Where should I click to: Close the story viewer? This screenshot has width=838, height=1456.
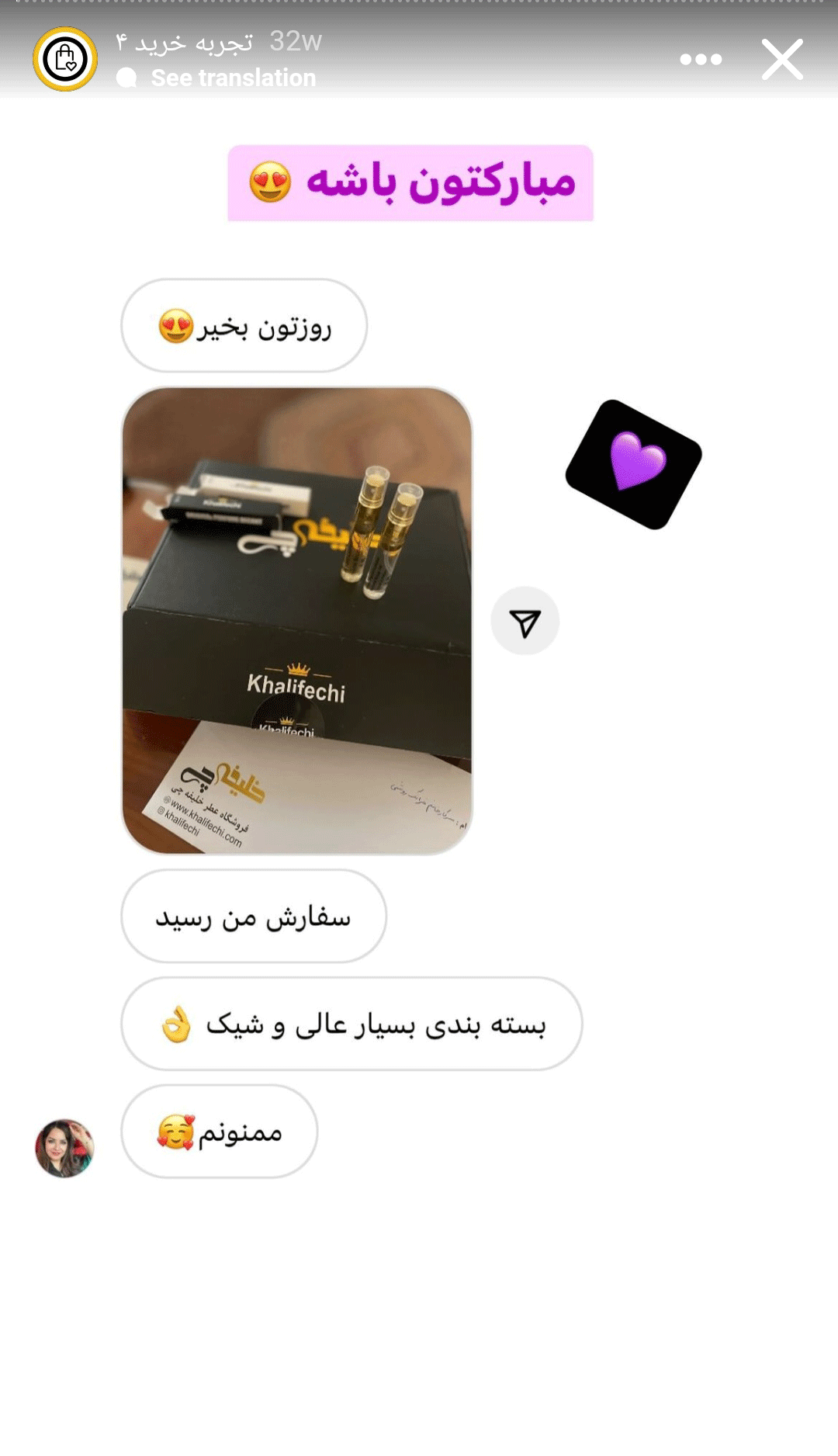tap(782, 60)
